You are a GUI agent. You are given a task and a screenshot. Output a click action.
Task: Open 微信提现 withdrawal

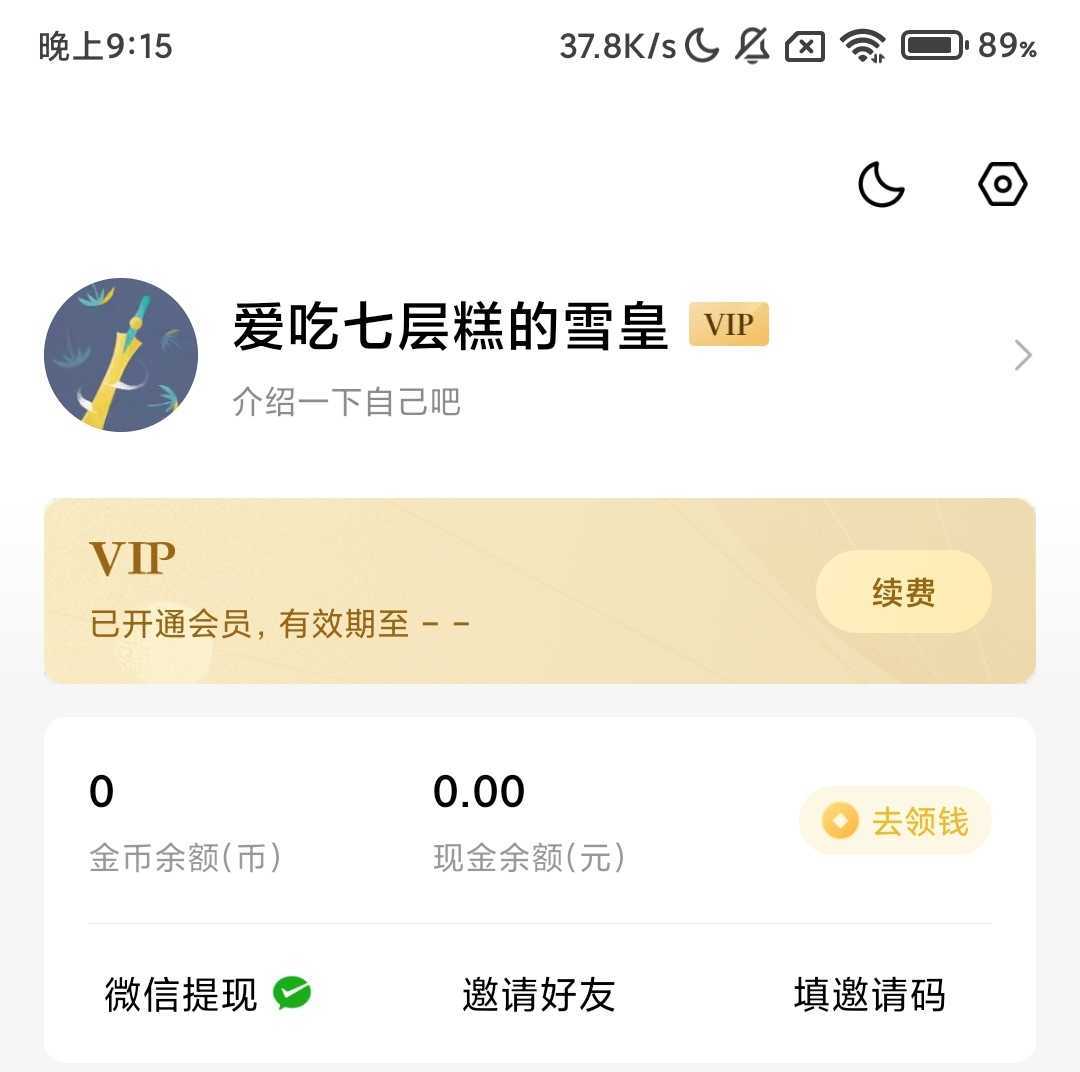click(x=207, y=995)
